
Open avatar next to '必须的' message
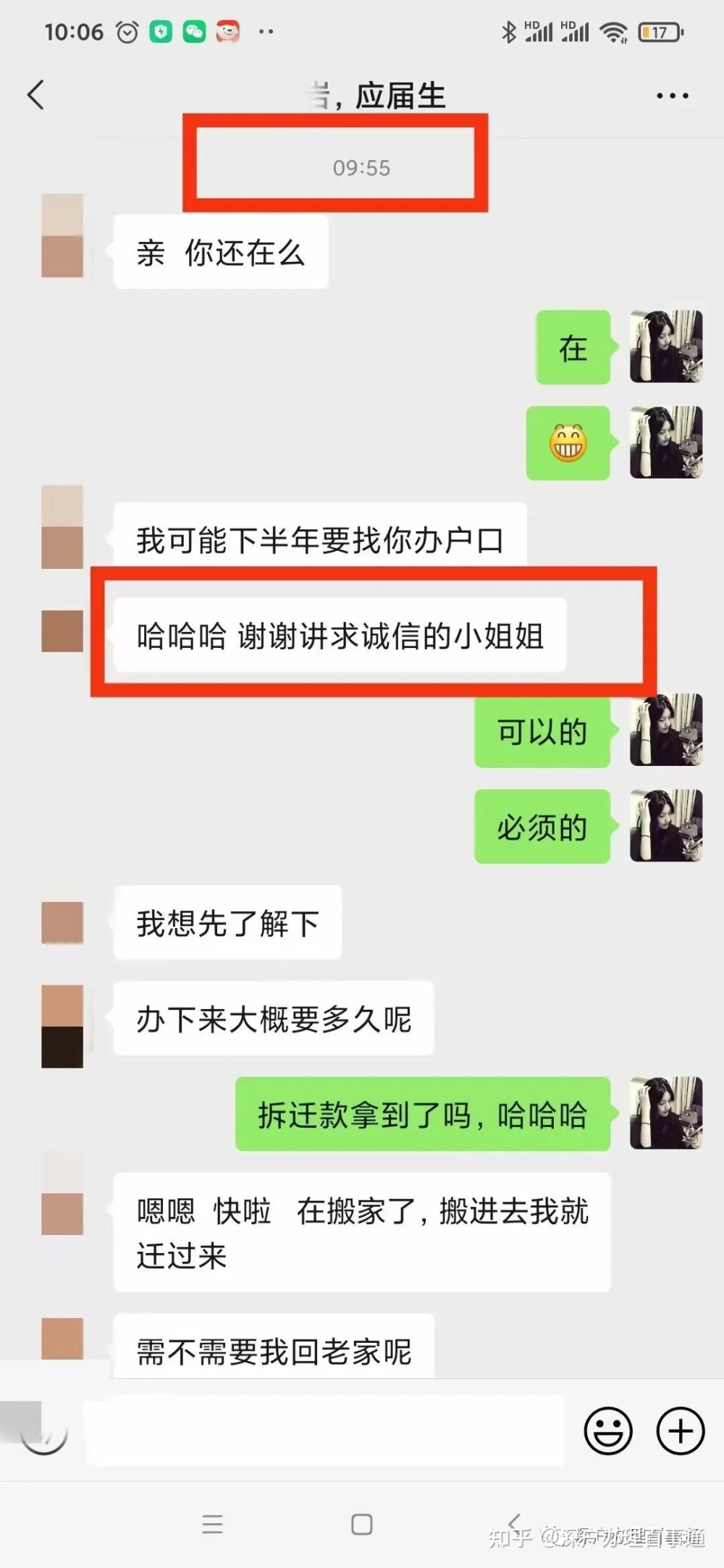point(666,826)
